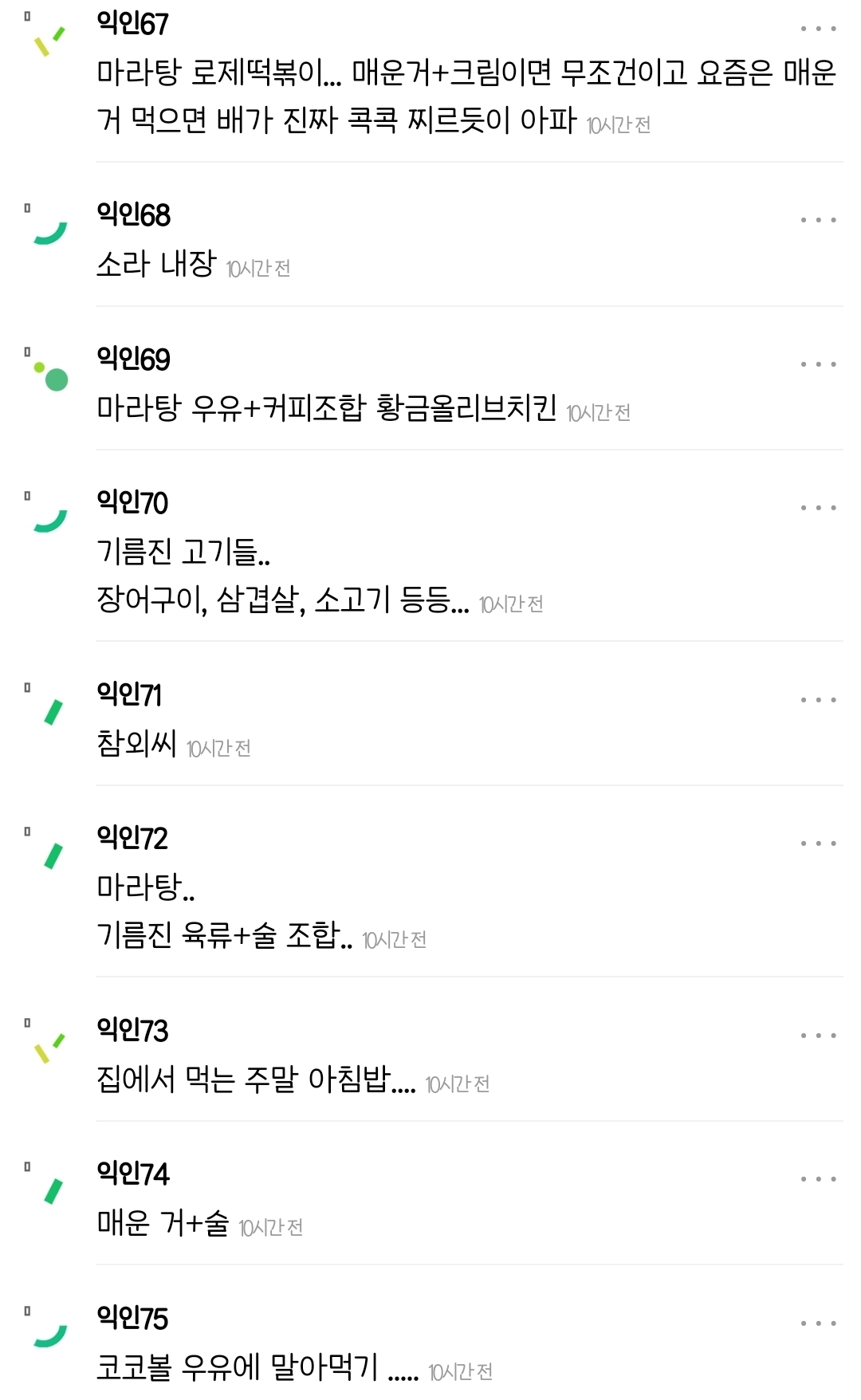Open more options for 익인75's comment
Image resolution: width=861 pixels, height=1400 pixels.
818,1323
